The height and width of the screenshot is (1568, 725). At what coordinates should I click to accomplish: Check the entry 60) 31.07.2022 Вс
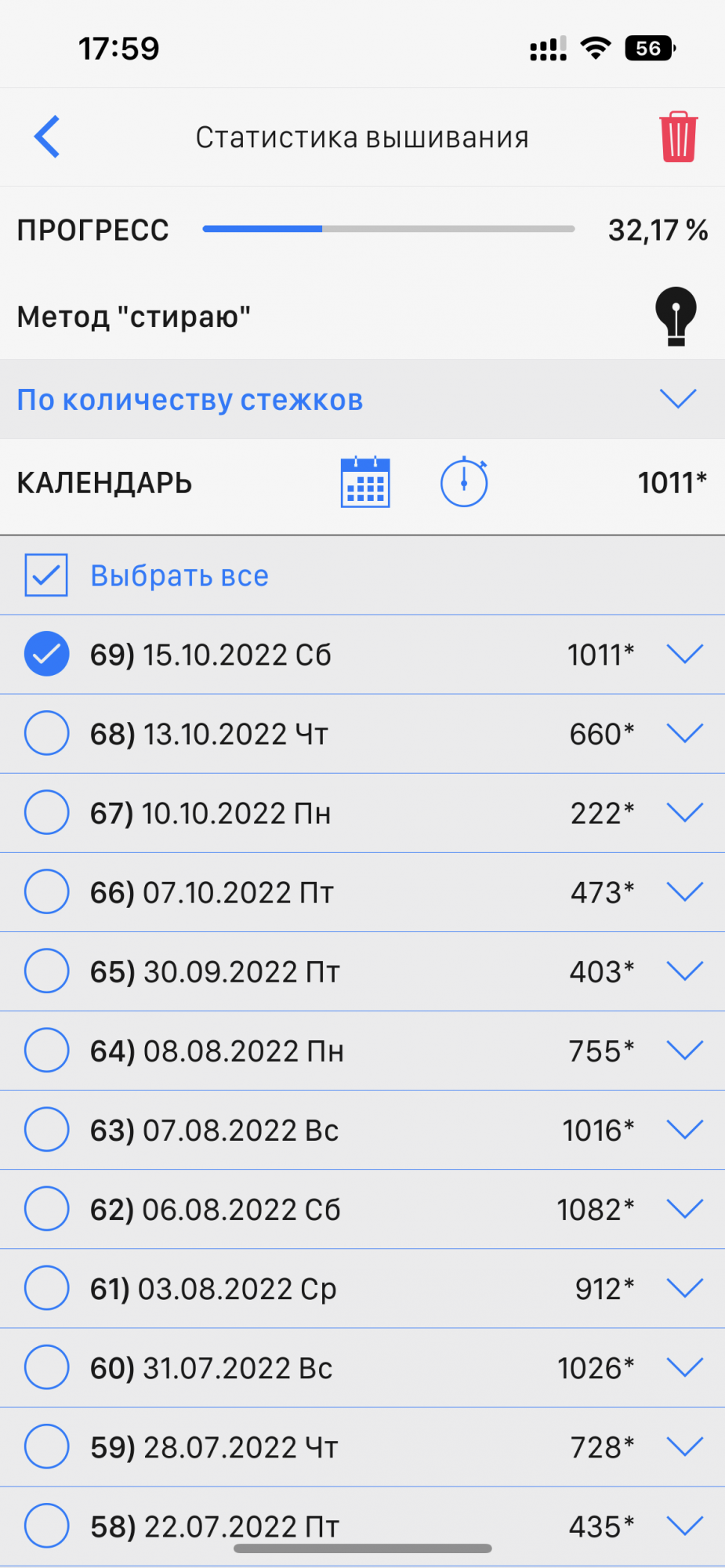(47, 1367)
